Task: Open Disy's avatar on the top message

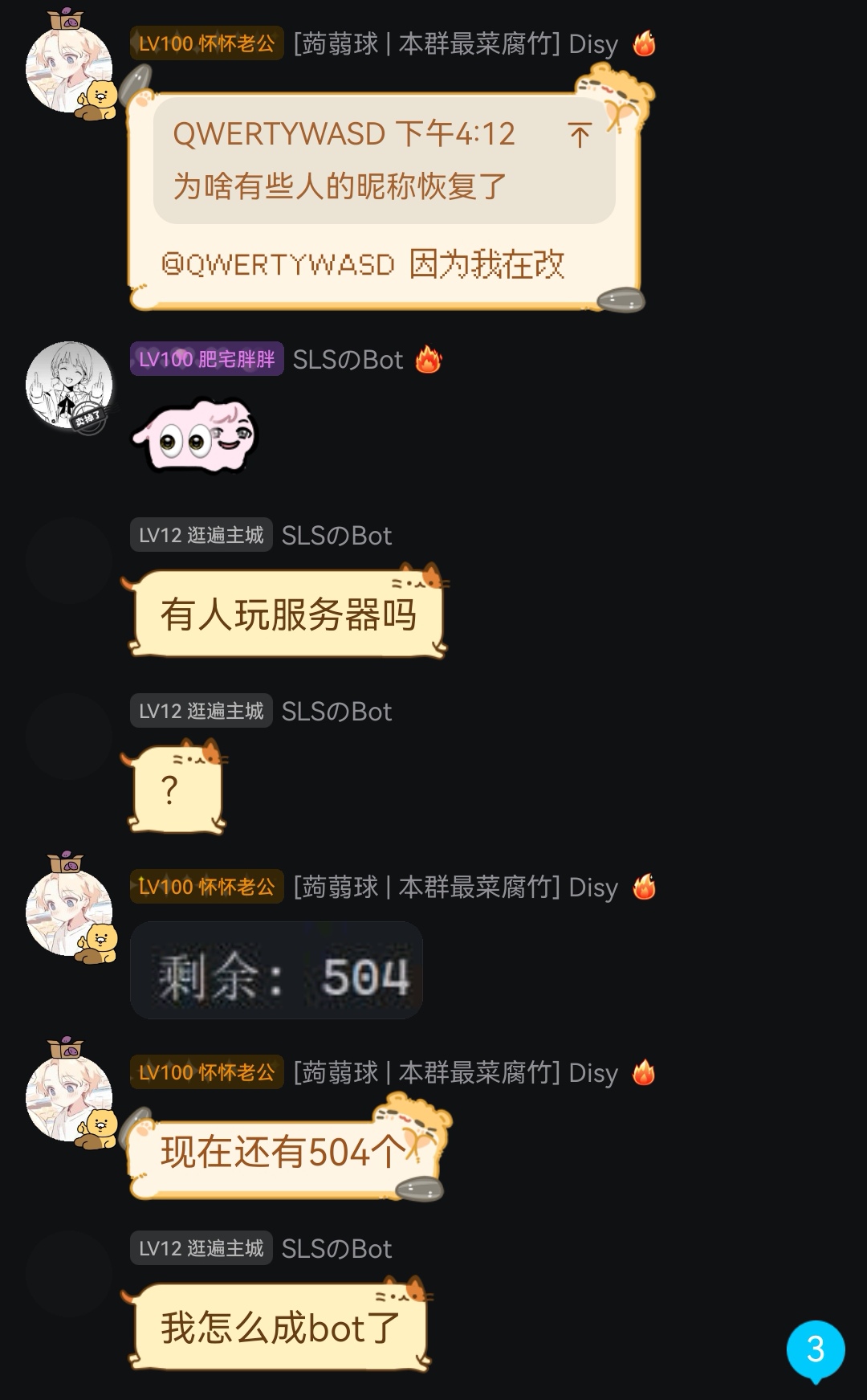Action: (69, 71)
